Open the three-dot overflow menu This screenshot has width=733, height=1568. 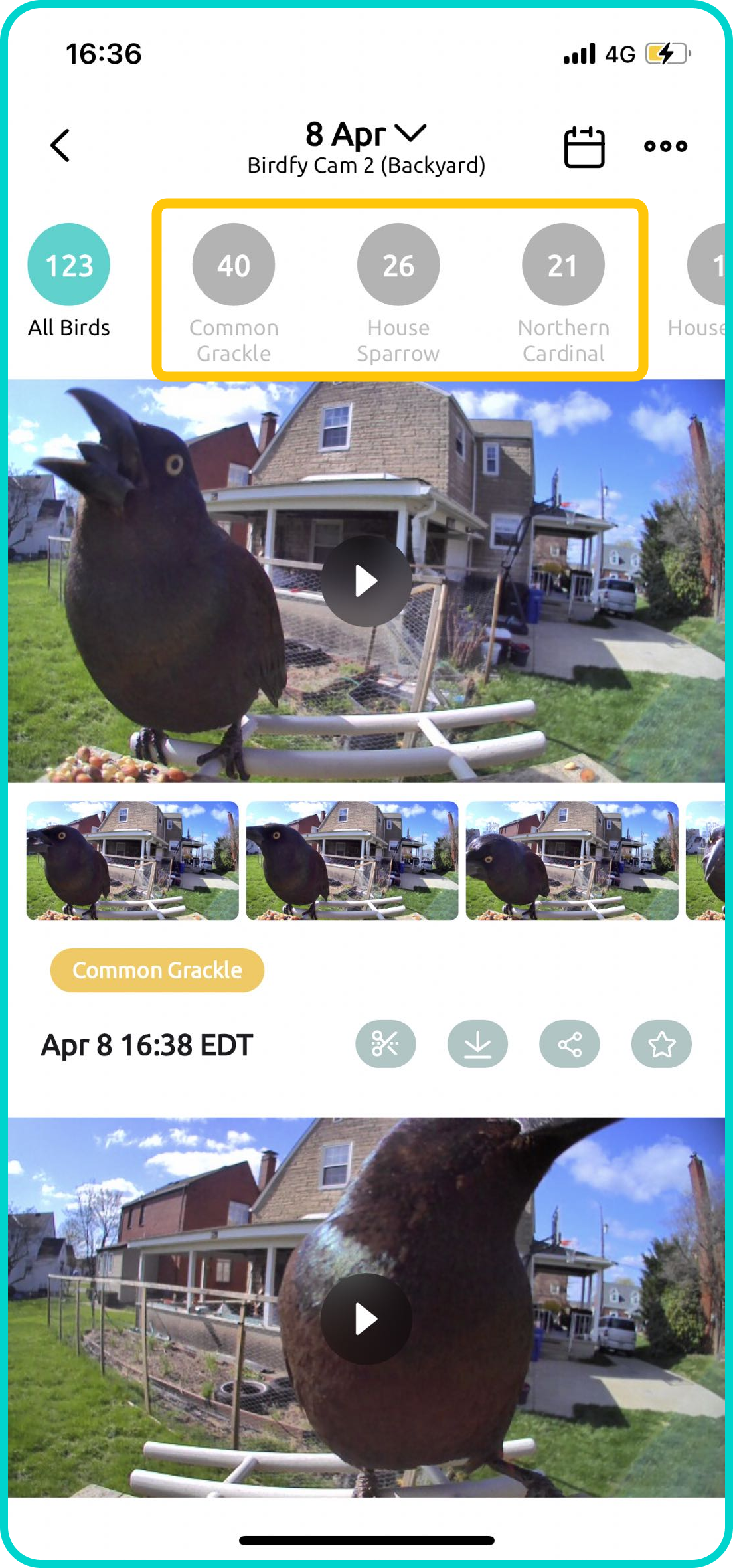(x=665, y=146)
